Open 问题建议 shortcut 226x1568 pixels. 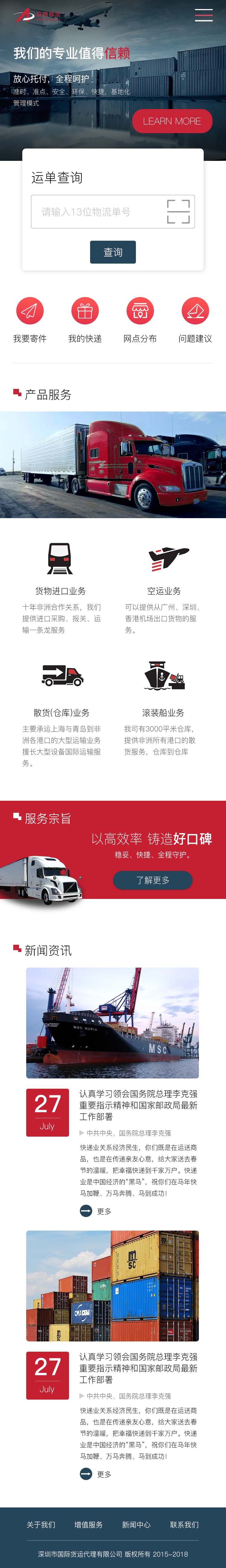click(x=195, y=311)
